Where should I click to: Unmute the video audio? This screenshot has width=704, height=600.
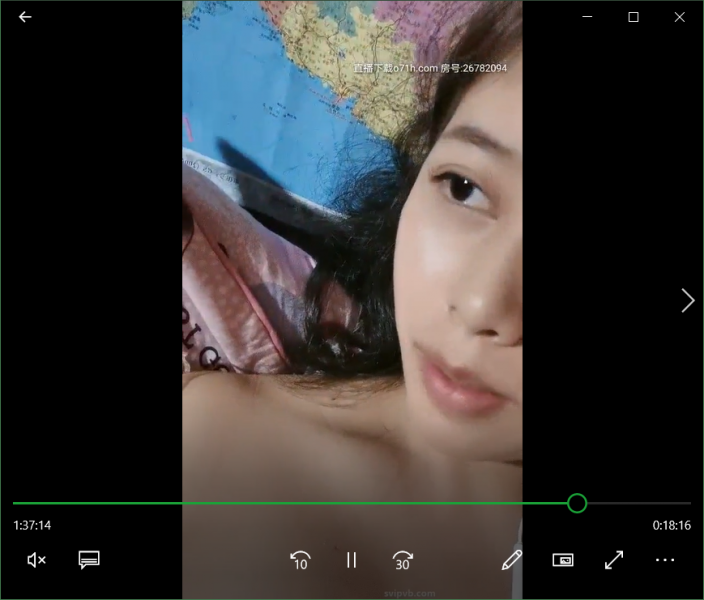pyautogui.click(x=37, y=560)
